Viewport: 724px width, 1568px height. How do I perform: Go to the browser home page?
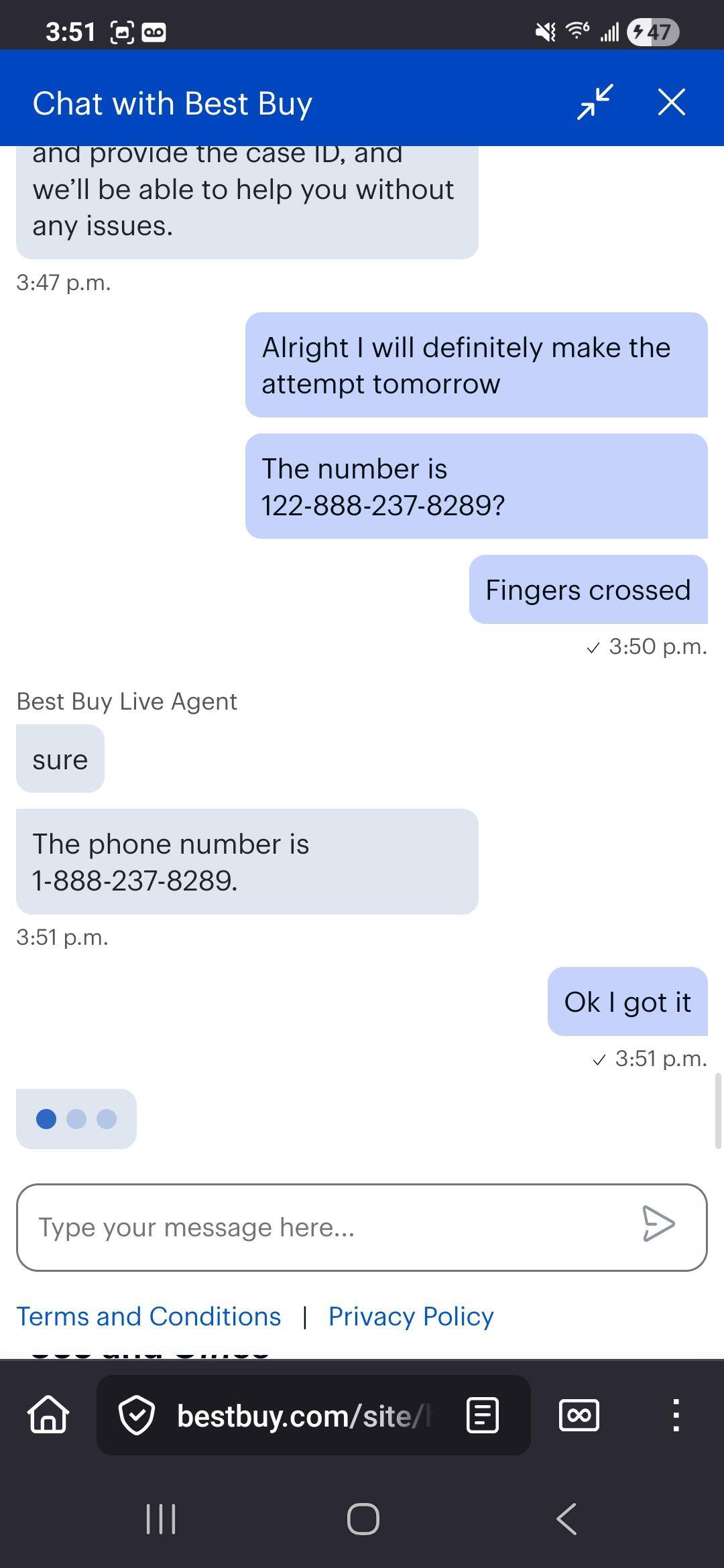48,1415
